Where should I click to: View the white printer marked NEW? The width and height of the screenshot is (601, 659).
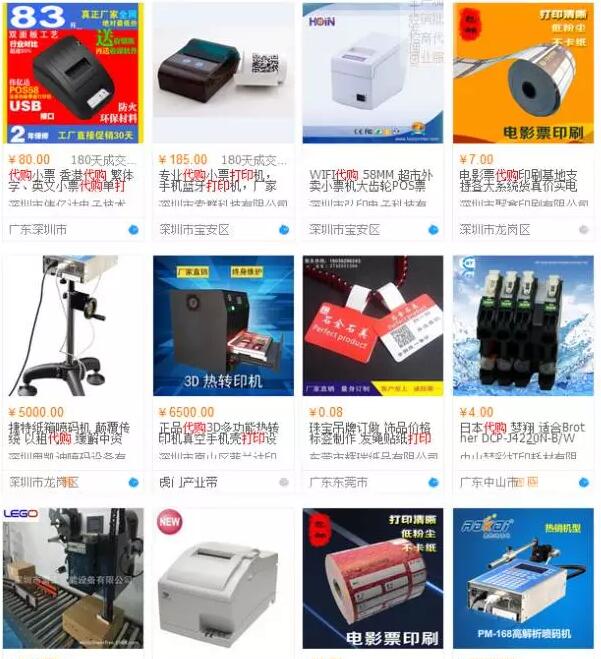pos(223,578)
